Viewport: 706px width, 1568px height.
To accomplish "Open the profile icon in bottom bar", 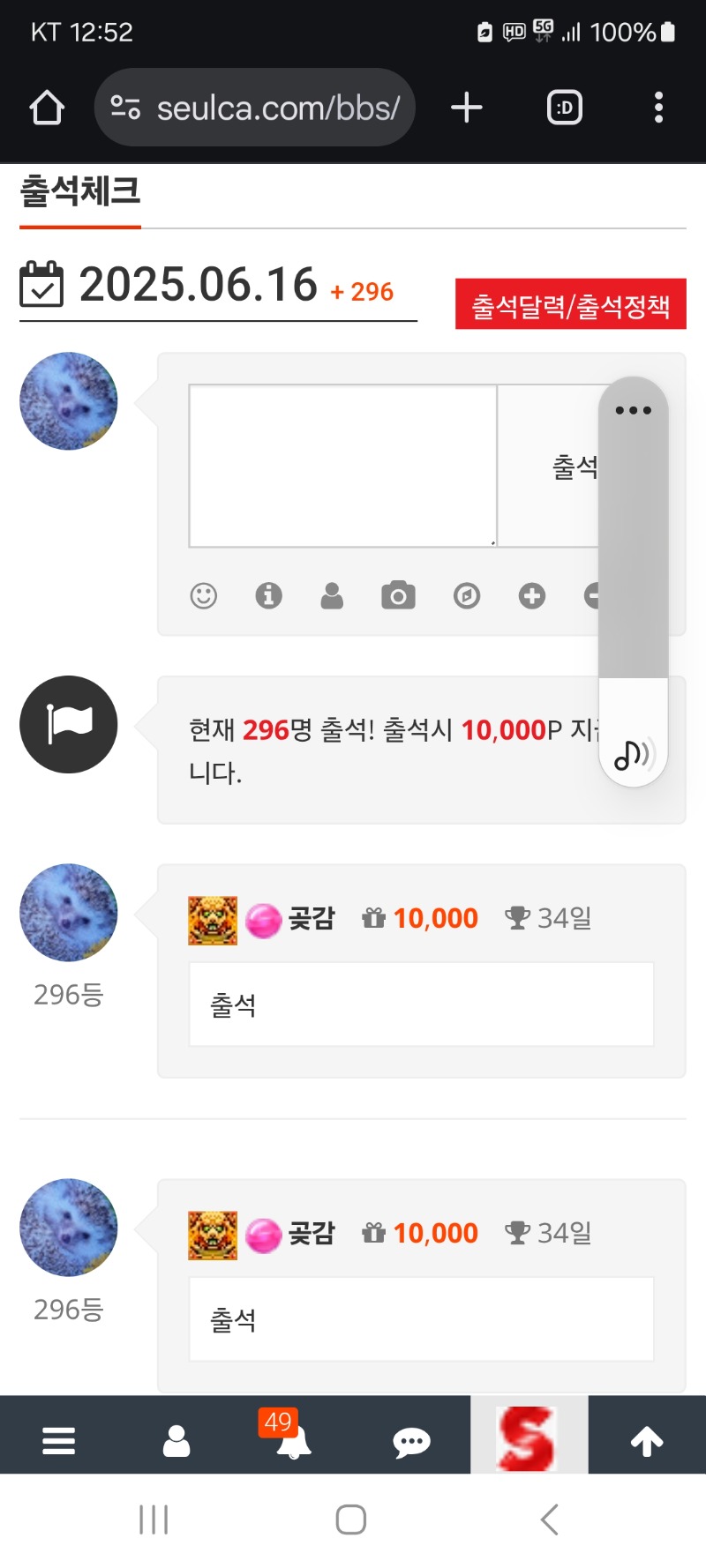I will point(176,1441).
